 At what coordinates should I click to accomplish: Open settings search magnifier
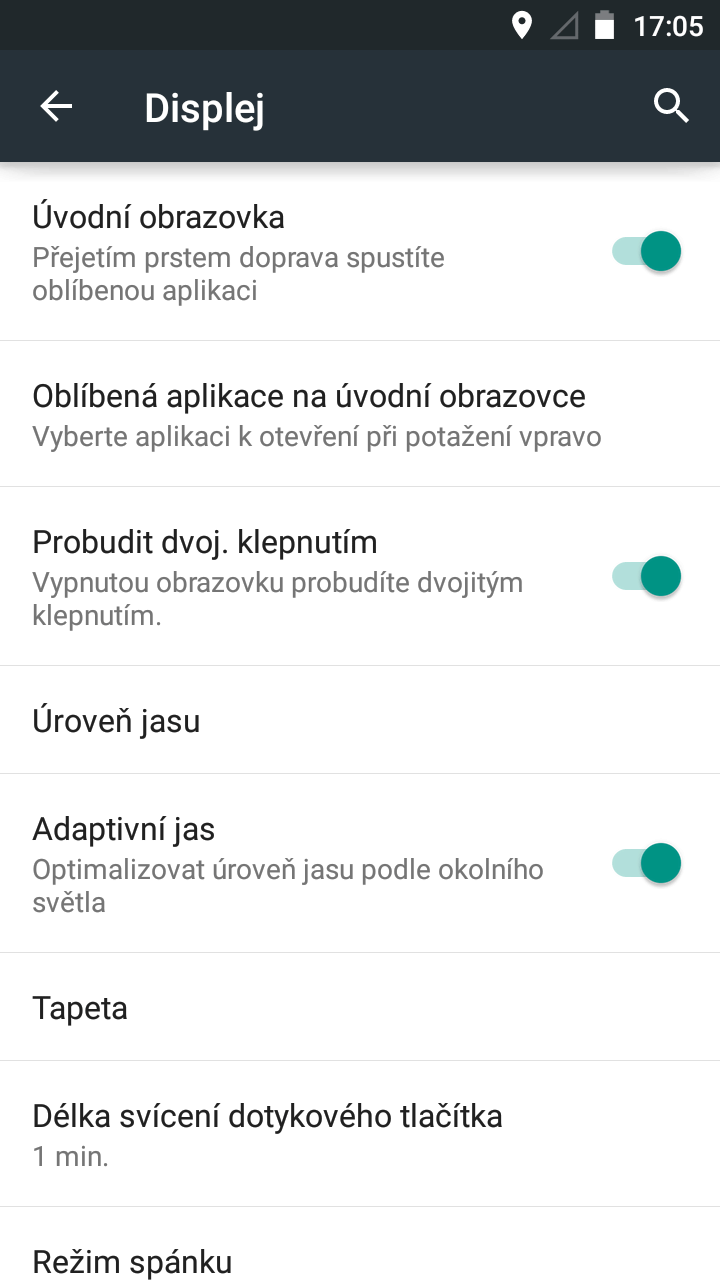tap(671, 106)
